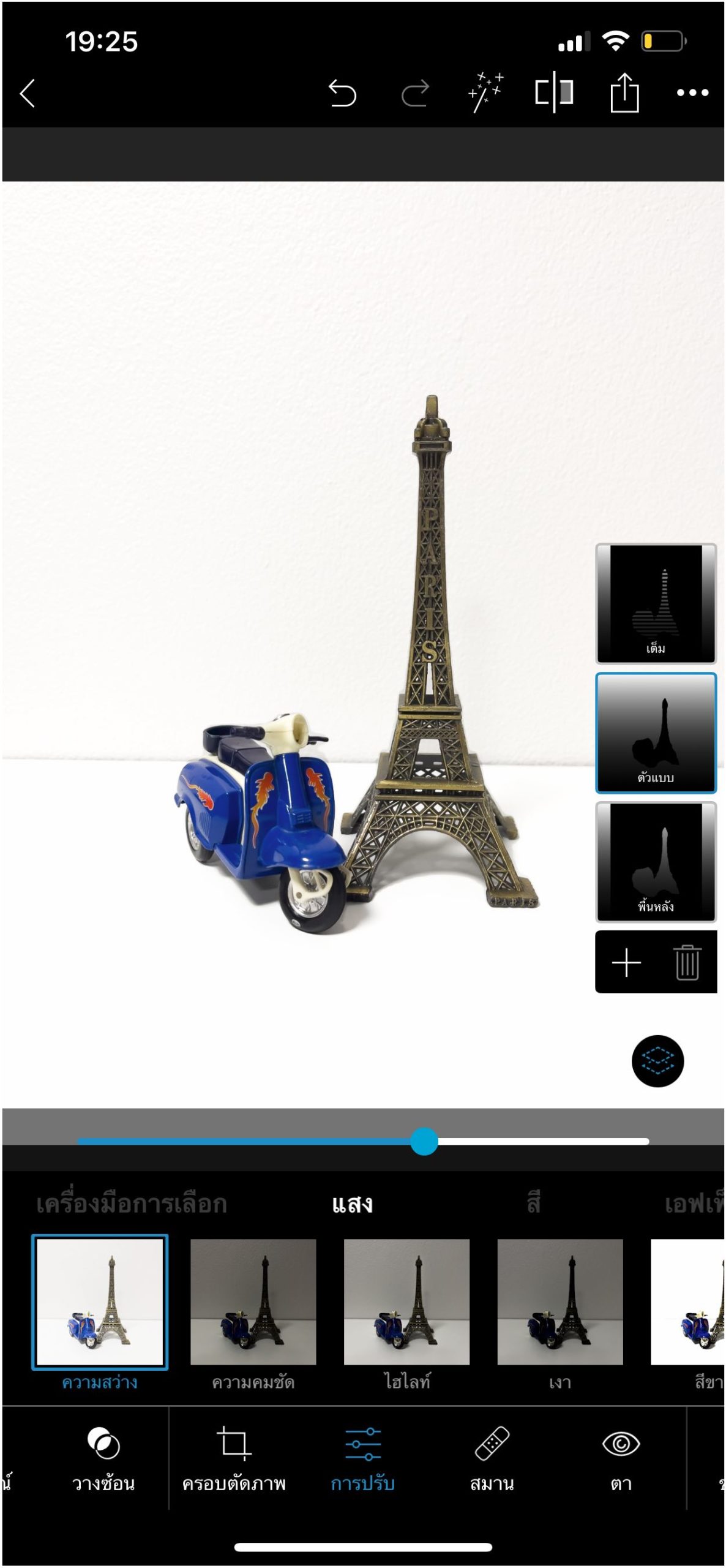Add a new selection with plus
The width and height of the screenshot is (726, 1568).
[x=626, y=963]
